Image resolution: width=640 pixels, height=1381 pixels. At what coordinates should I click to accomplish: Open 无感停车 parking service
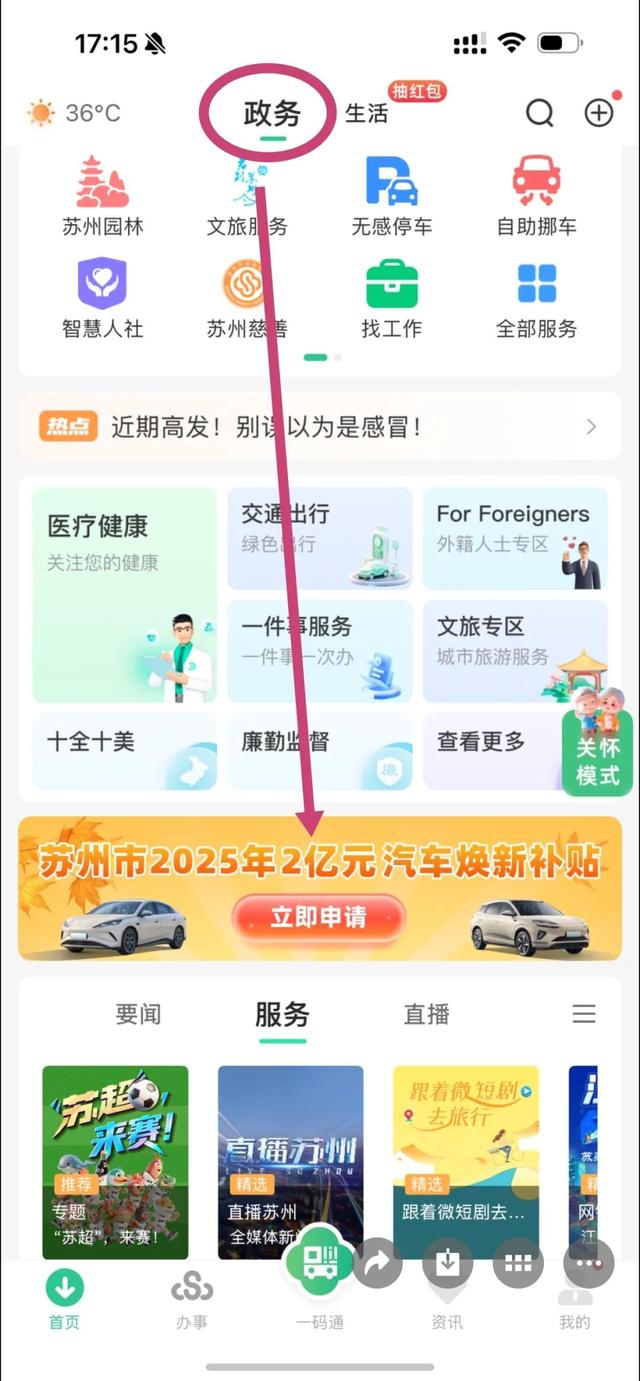tap(391, 196)
